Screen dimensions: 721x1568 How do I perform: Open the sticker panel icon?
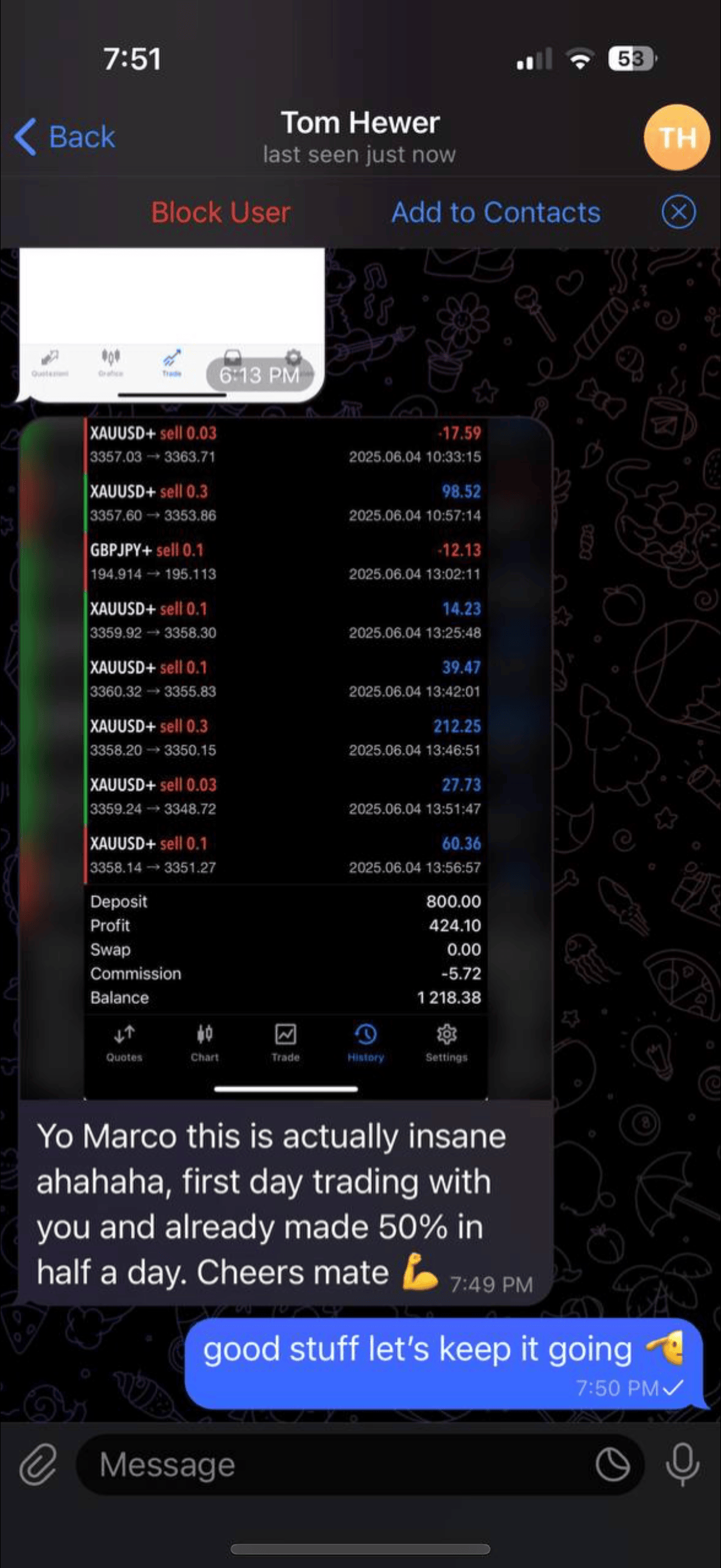[612, 1464]
